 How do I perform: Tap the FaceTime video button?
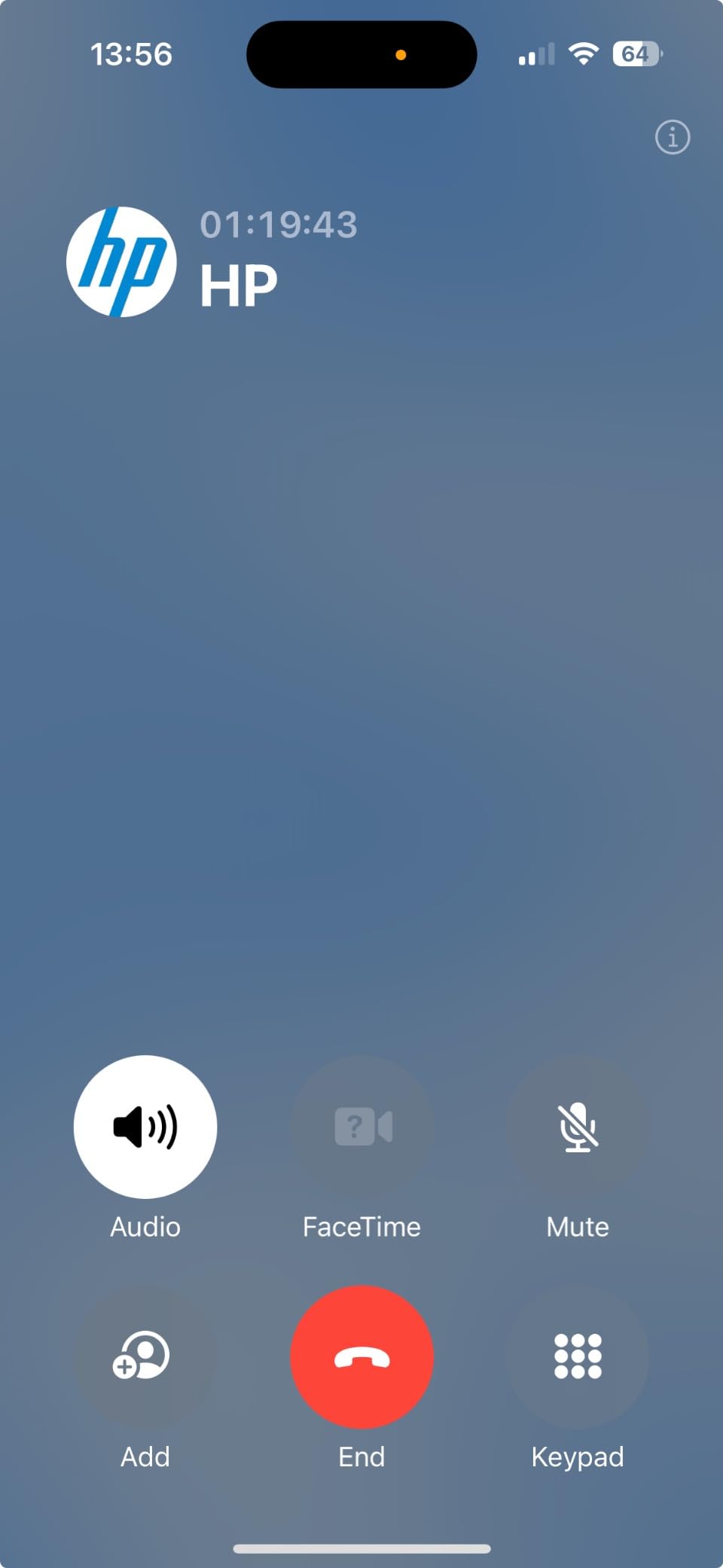[x=361, y=1126]
